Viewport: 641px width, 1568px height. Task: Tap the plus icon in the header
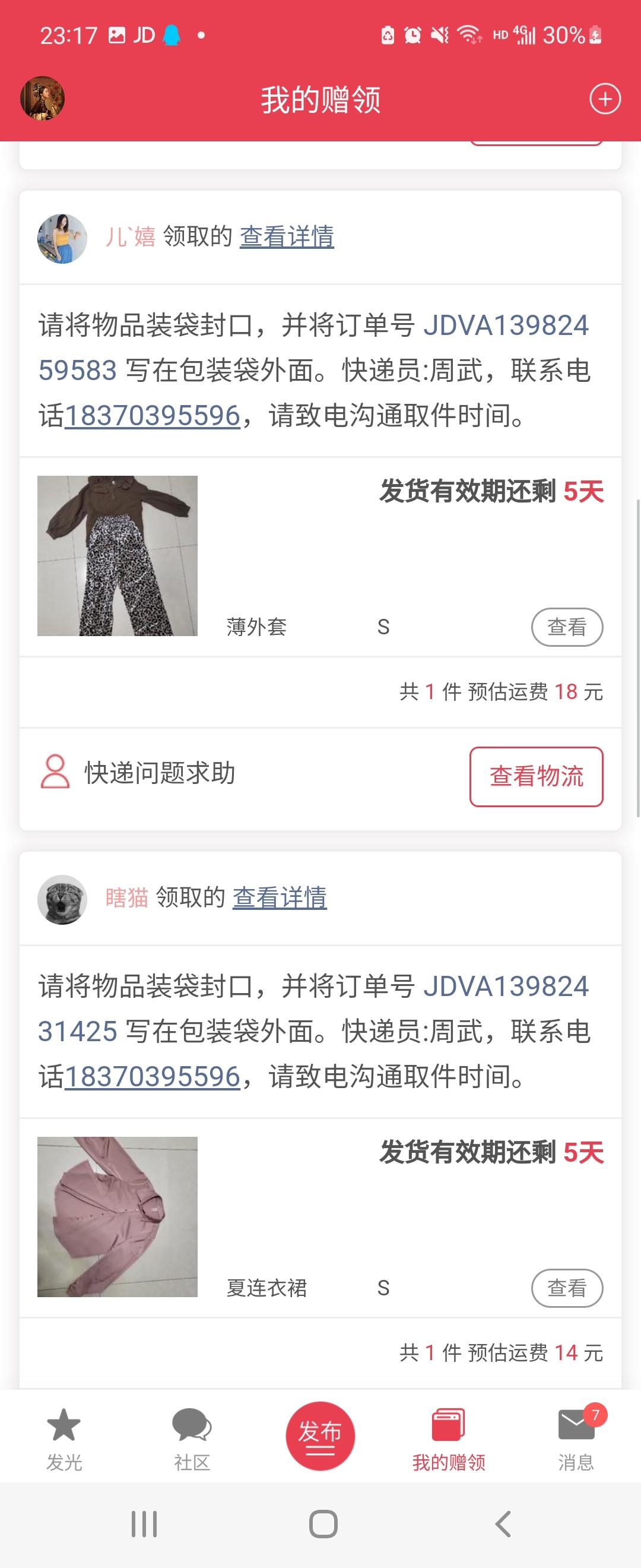[605, 99]
